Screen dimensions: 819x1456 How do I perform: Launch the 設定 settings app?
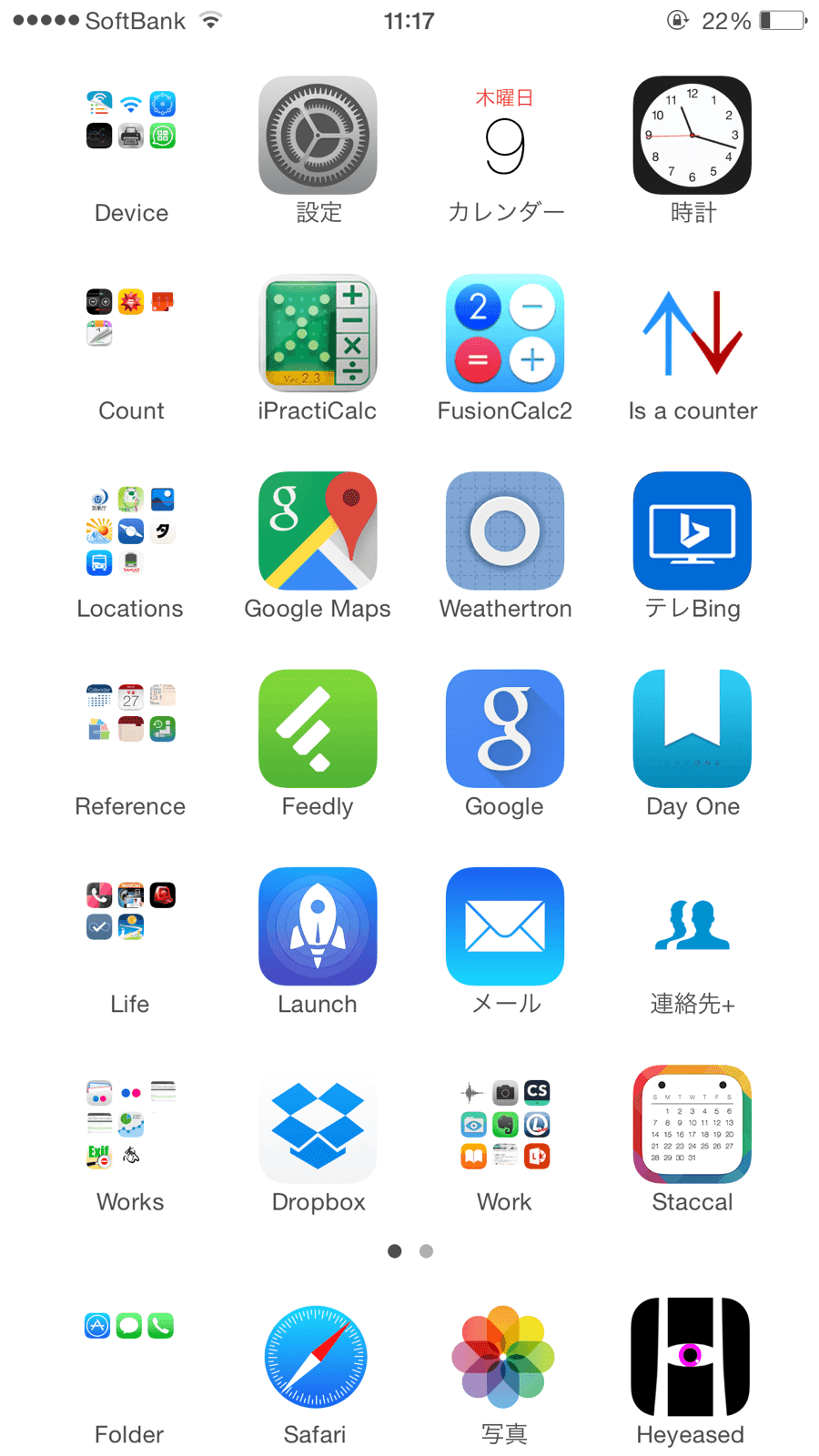[318, 135]
